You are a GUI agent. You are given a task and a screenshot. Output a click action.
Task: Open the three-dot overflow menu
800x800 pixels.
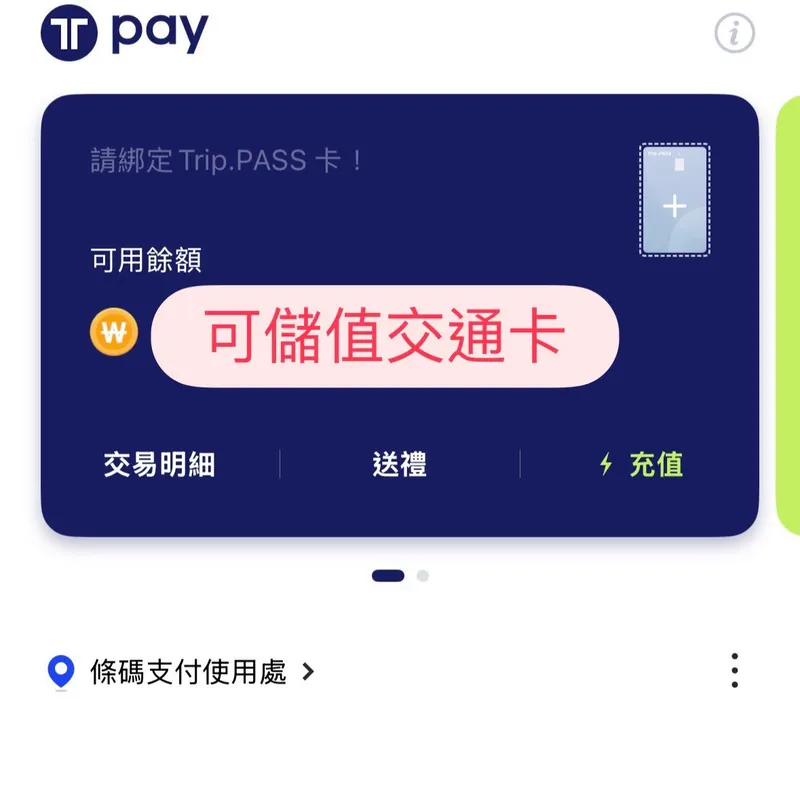point(734,671)
